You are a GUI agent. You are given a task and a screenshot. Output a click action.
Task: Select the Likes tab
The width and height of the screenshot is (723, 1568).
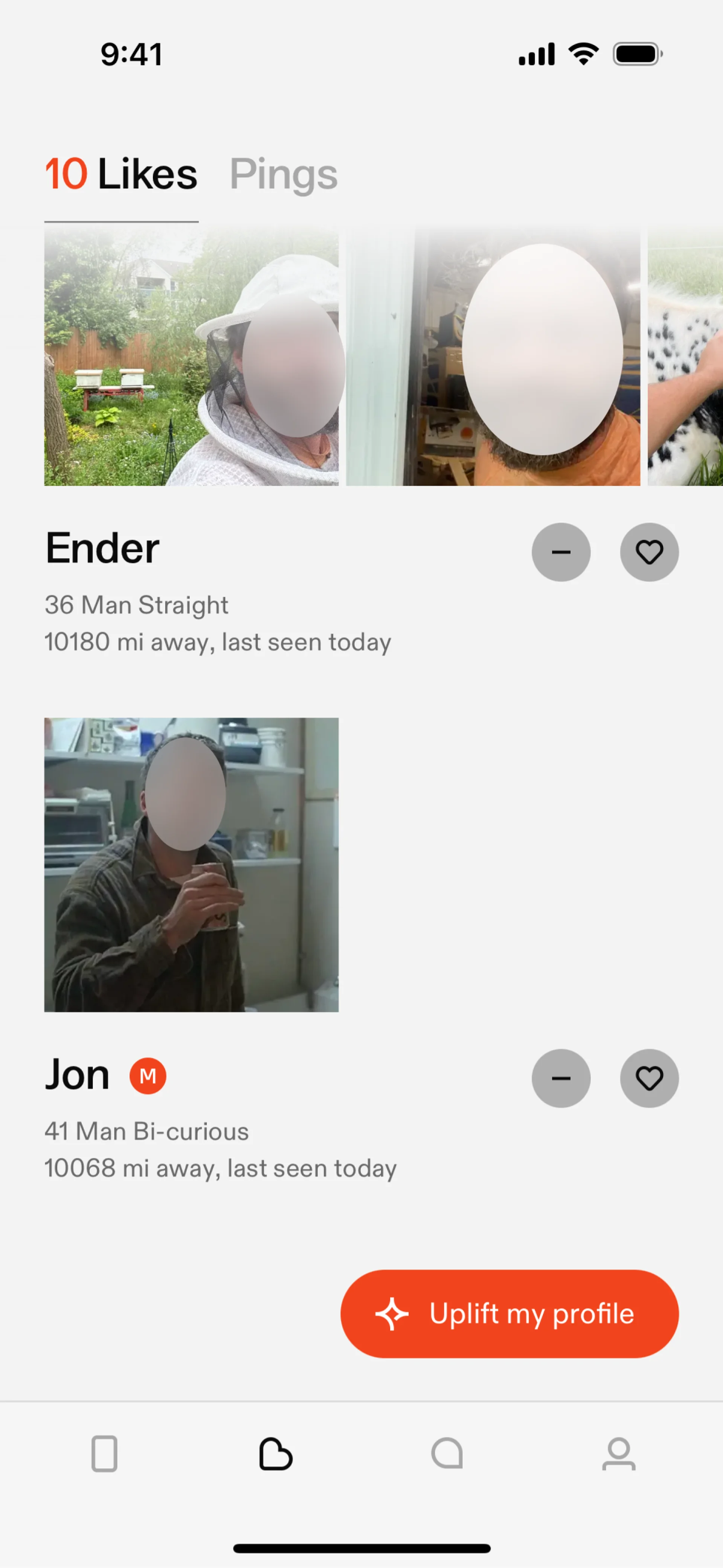[121, 175]
